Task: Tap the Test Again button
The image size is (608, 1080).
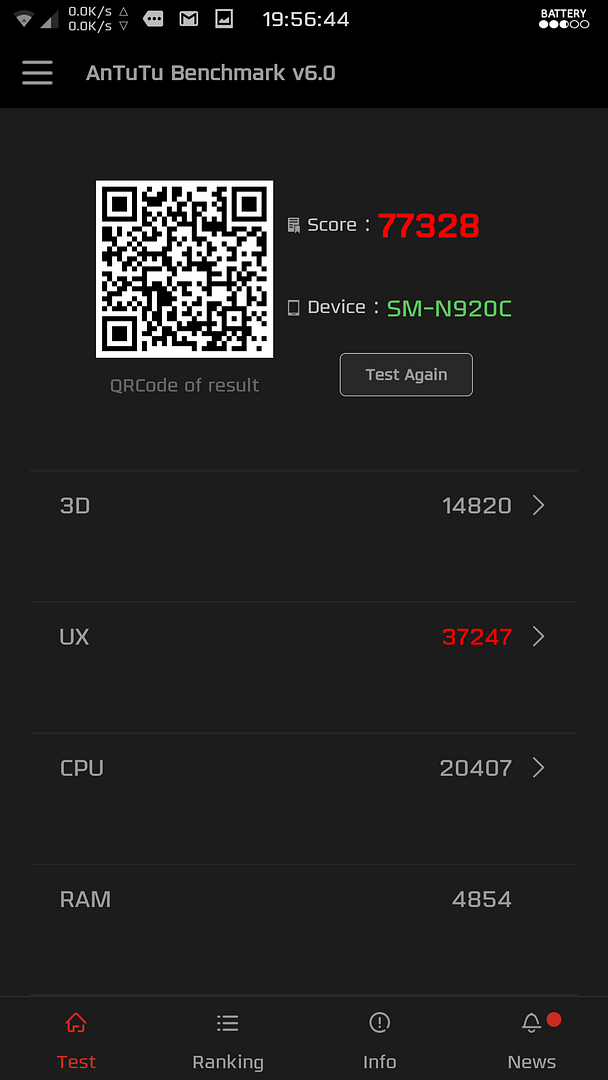Action: coord(406,375)
